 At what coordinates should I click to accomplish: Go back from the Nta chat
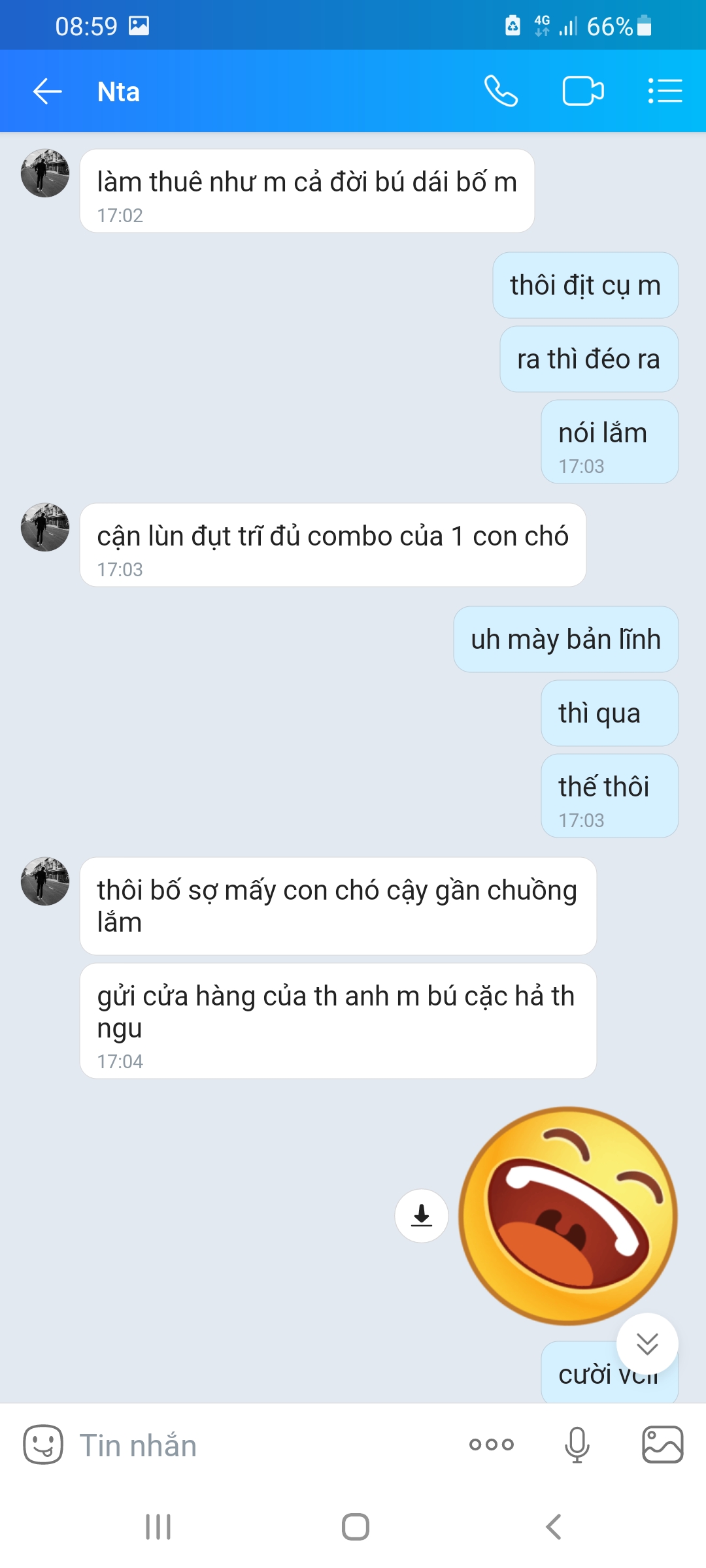click(48, 91)
